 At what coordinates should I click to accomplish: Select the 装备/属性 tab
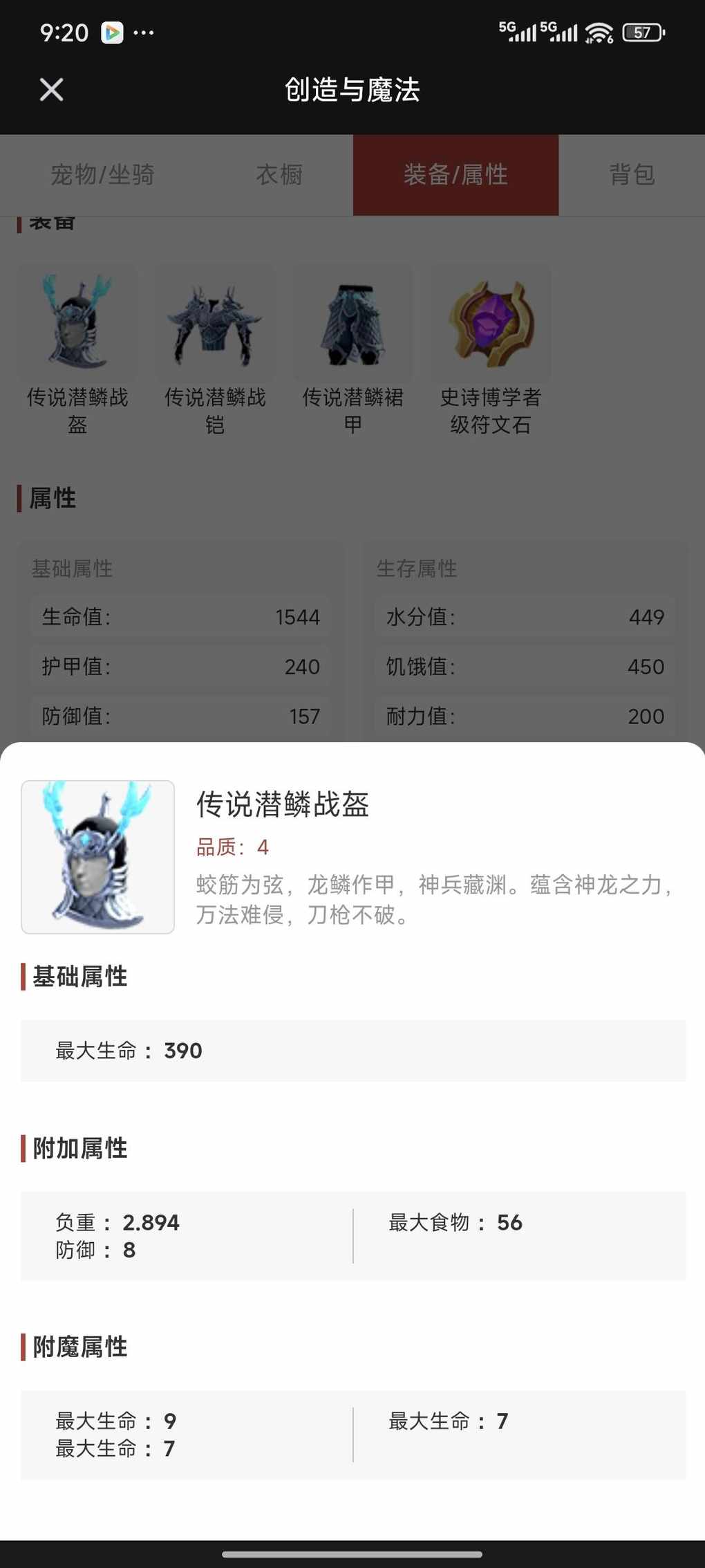[x=455, y=174]
